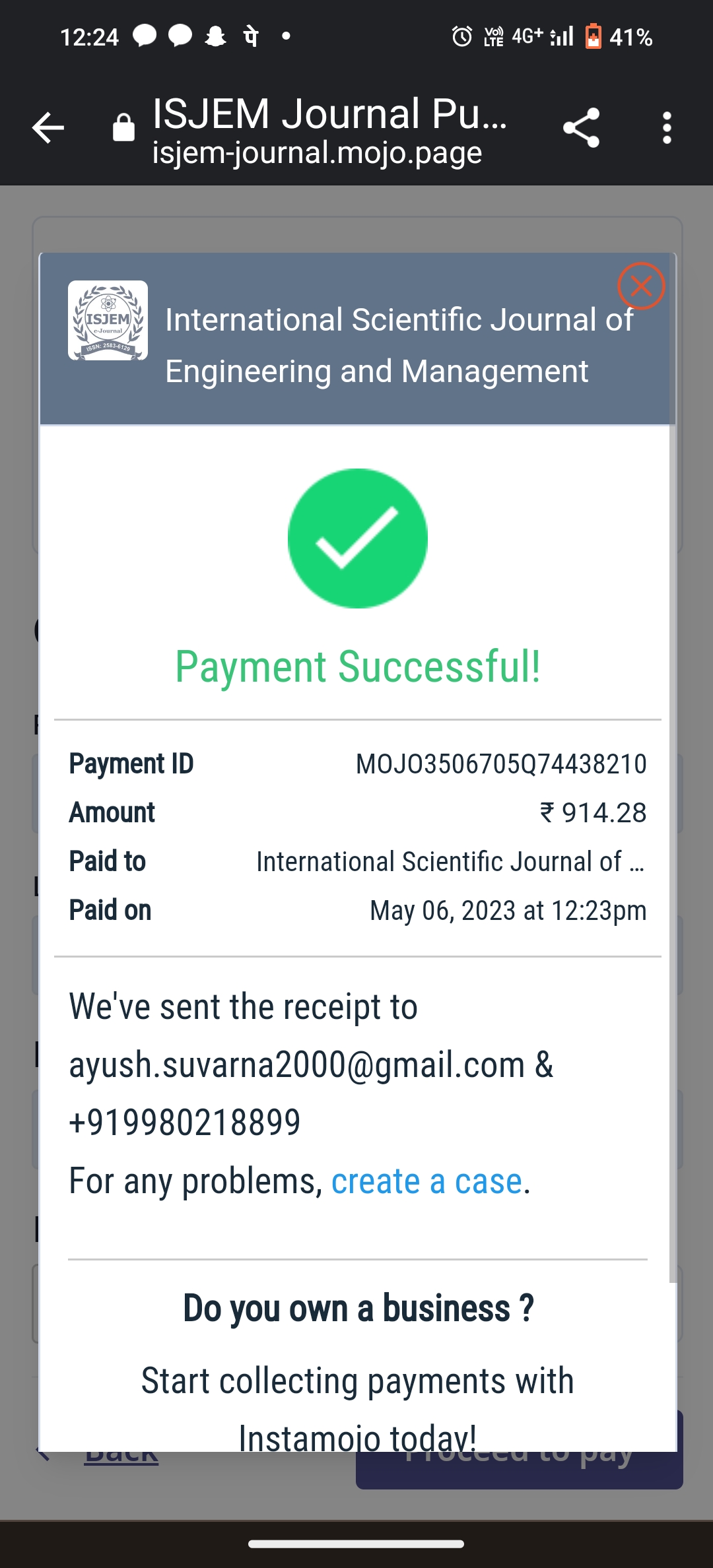Share this page
This screenshot has height=1568, width=713.
click(581, 127)
